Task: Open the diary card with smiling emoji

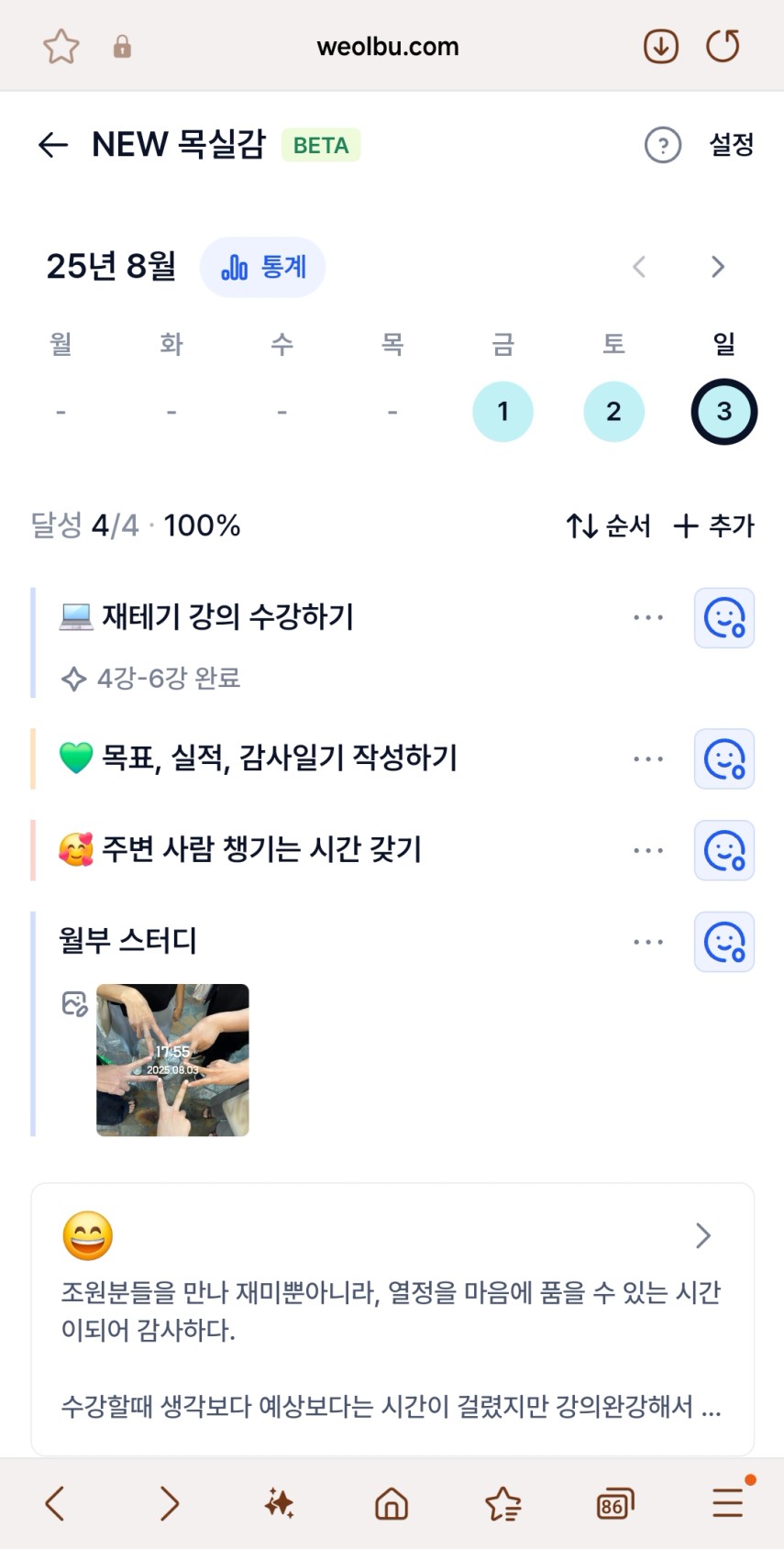Action: click(392, 1319)
